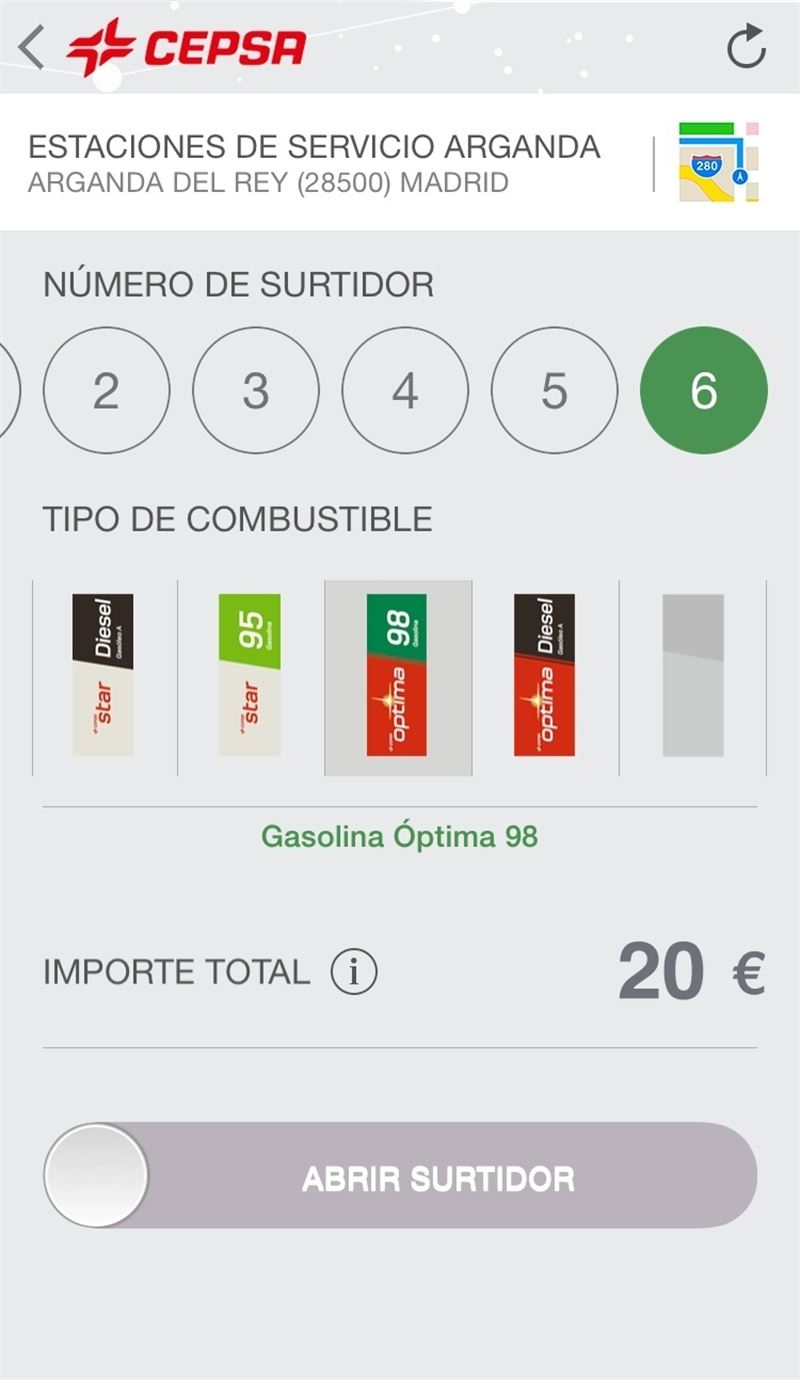Select Star 95 gasoline

(250, 676)
